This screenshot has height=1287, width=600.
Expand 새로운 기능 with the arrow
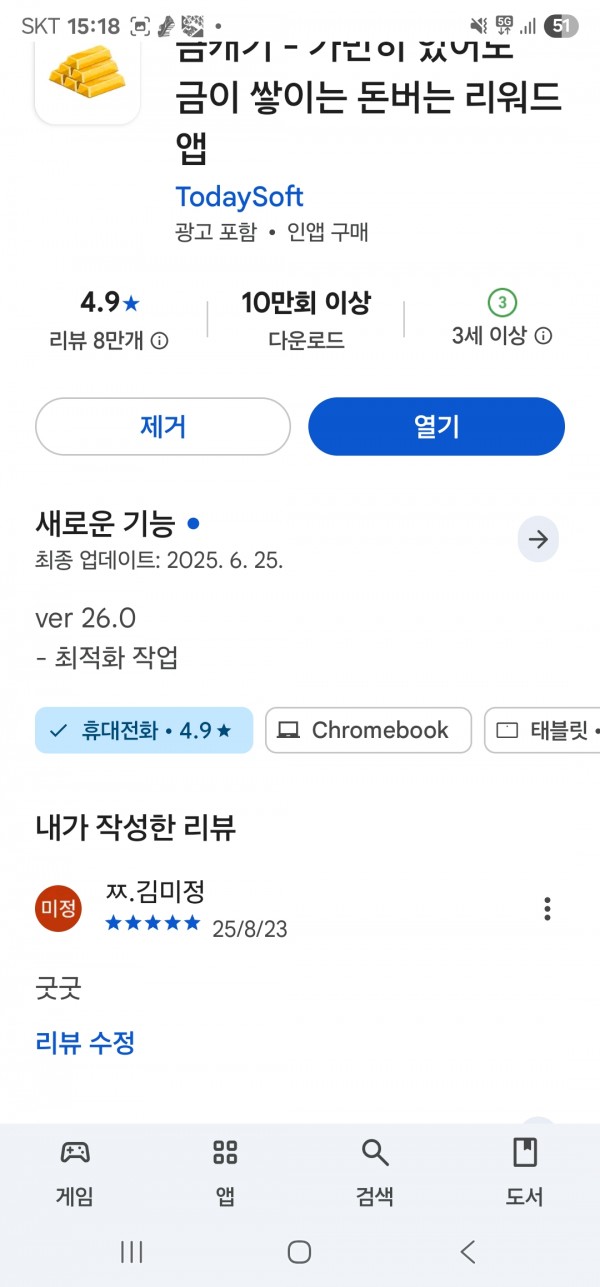tap(538, 540)
